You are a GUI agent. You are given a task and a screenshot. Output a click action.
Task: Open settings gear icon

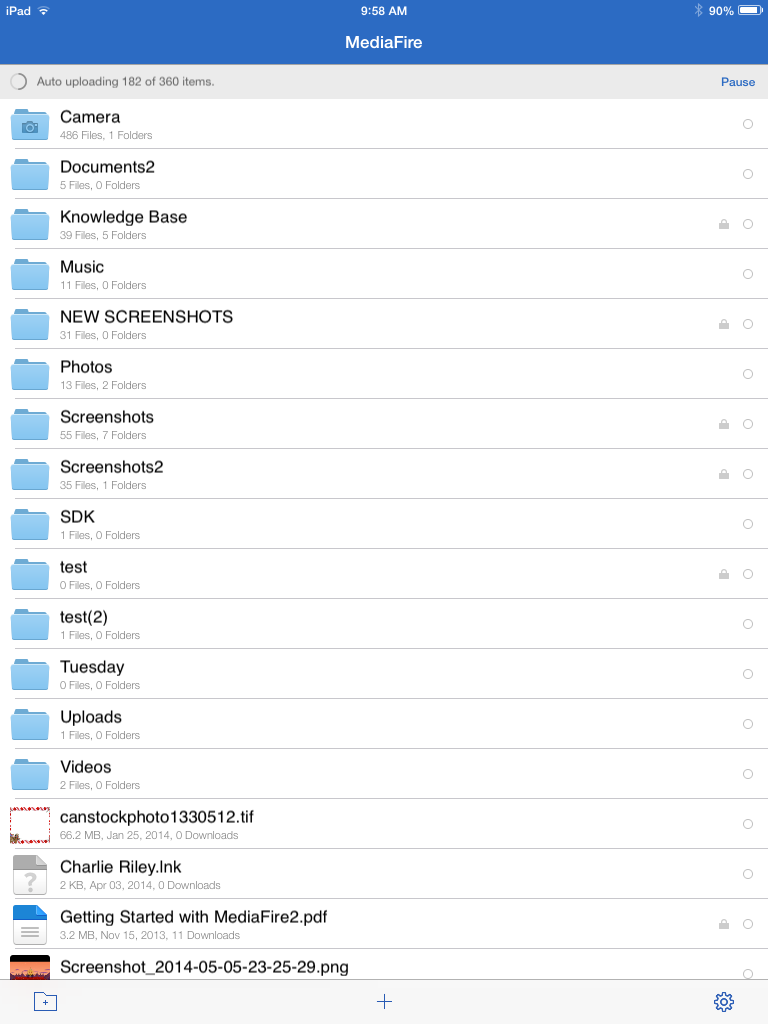tap(724, 1001)
